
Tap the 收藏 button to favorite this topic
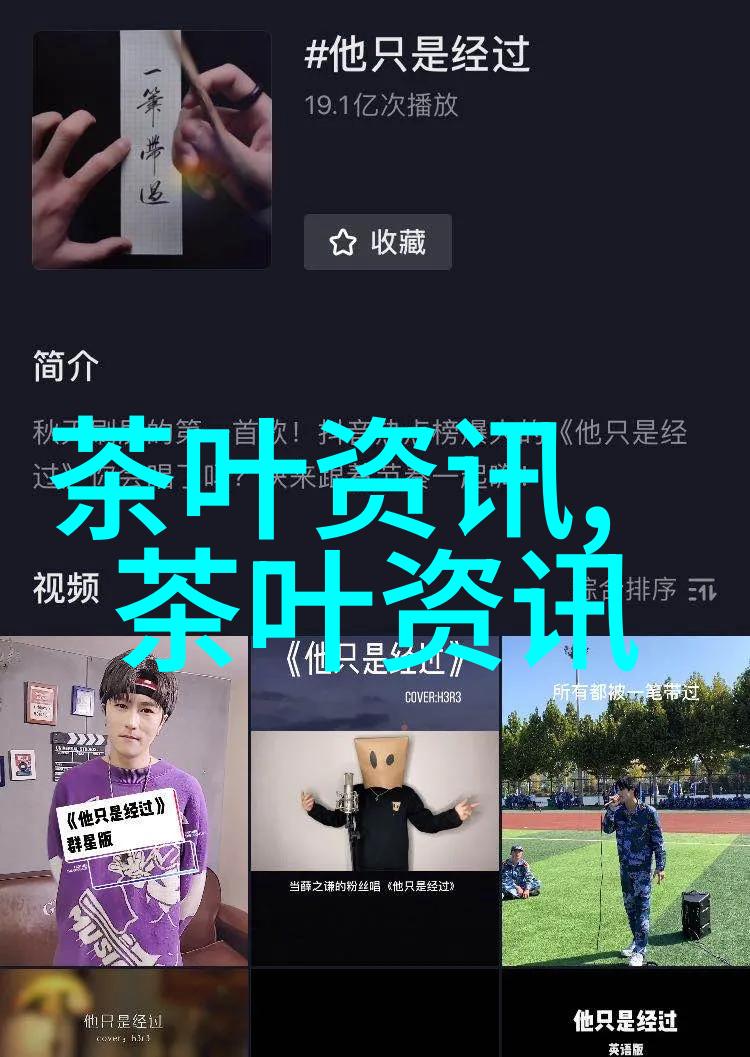(378, 242)
